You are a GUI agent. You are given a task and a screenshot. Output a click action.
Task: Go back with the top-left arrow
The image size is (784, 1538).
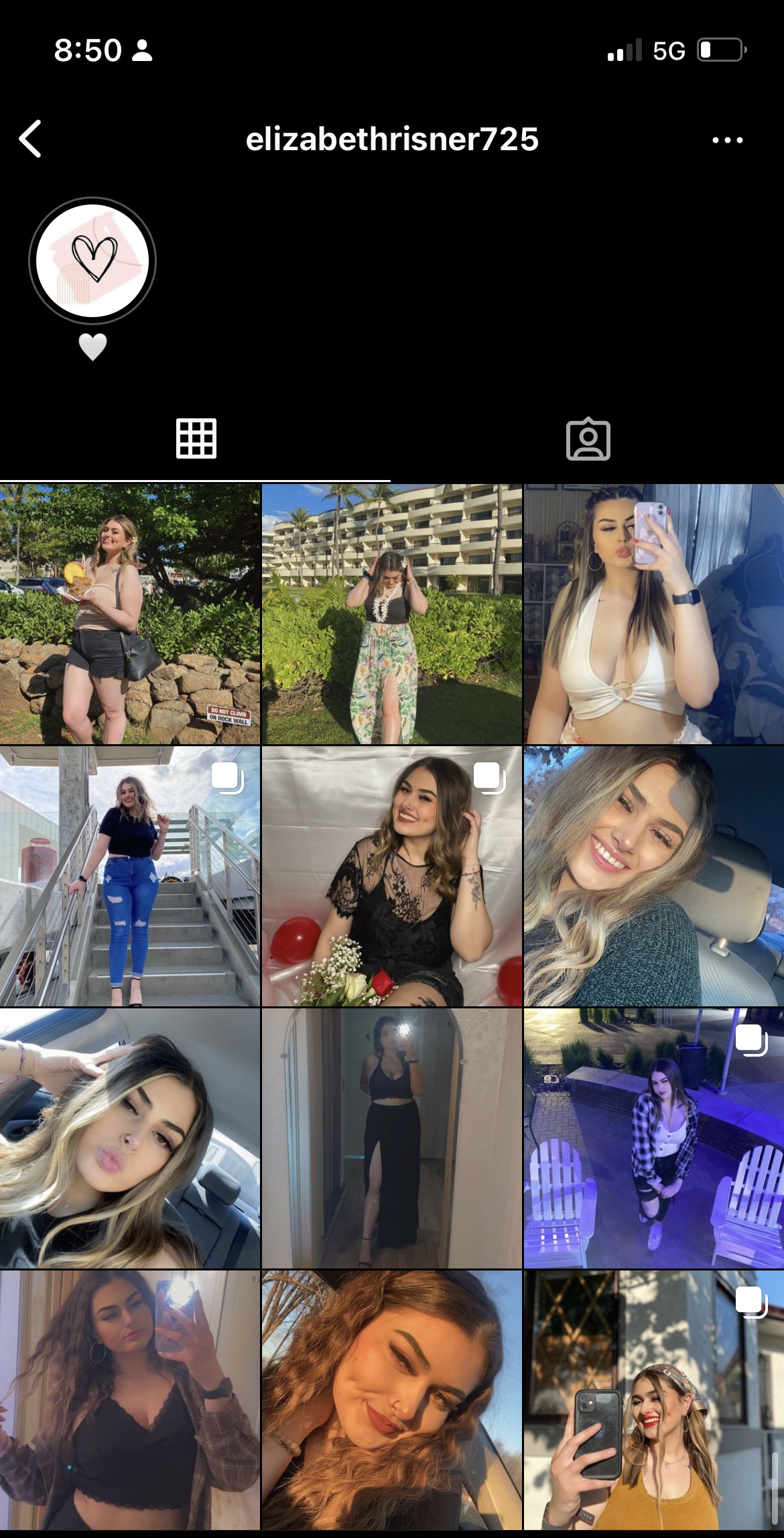click(x=31, y=139)
